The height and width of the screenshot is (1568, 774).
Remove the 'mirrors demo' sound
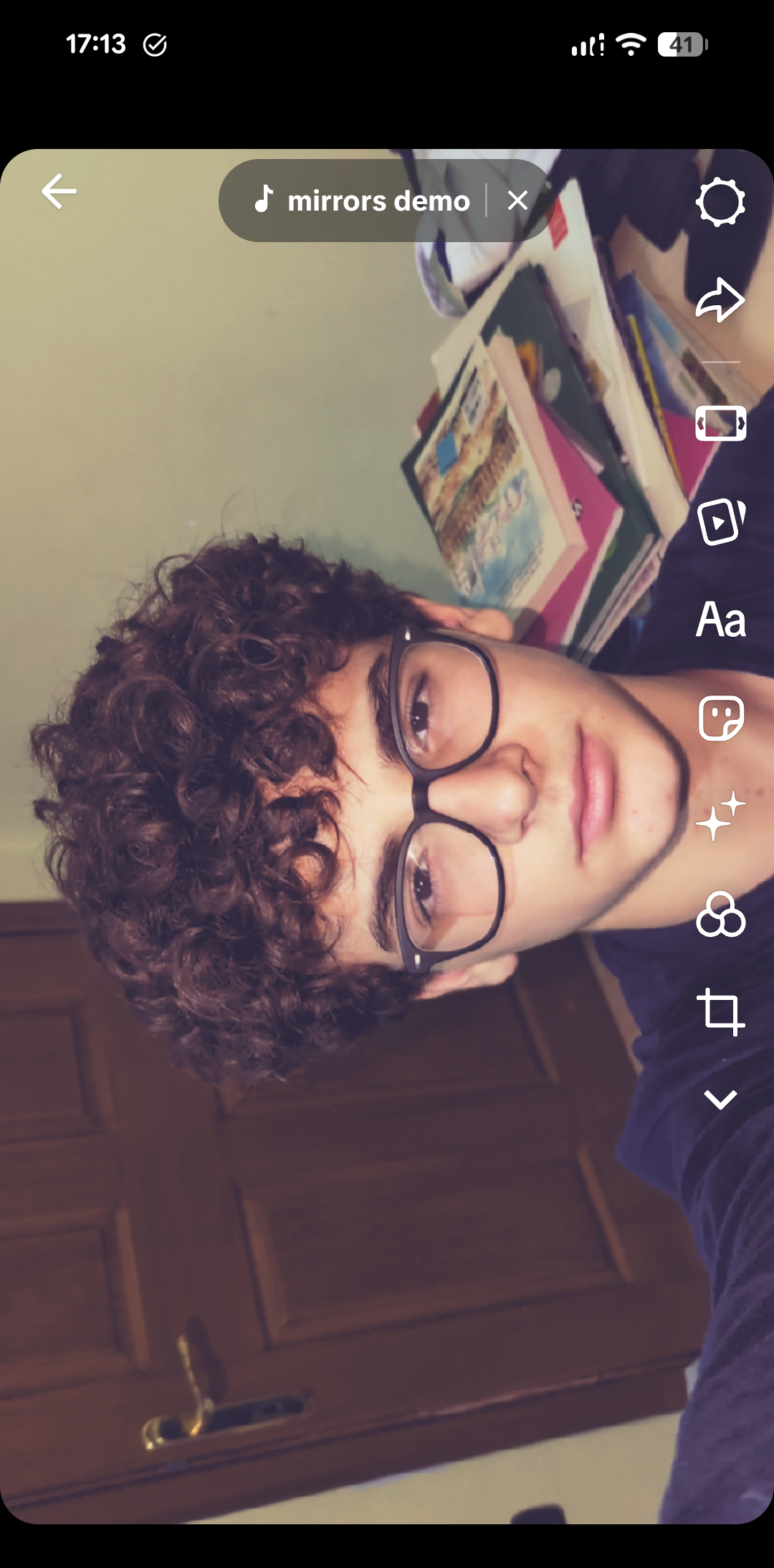(x=517, y=201)
